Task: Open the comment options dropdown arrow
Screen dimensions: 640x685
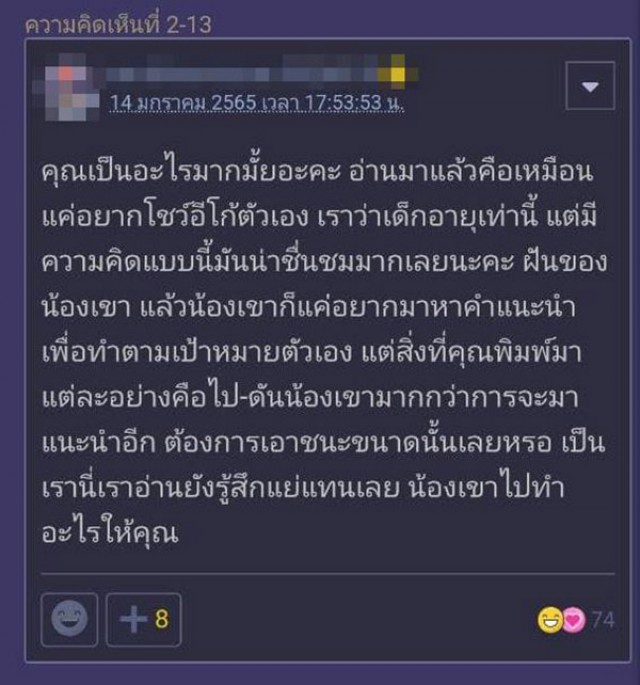Action: pos(590,87)
